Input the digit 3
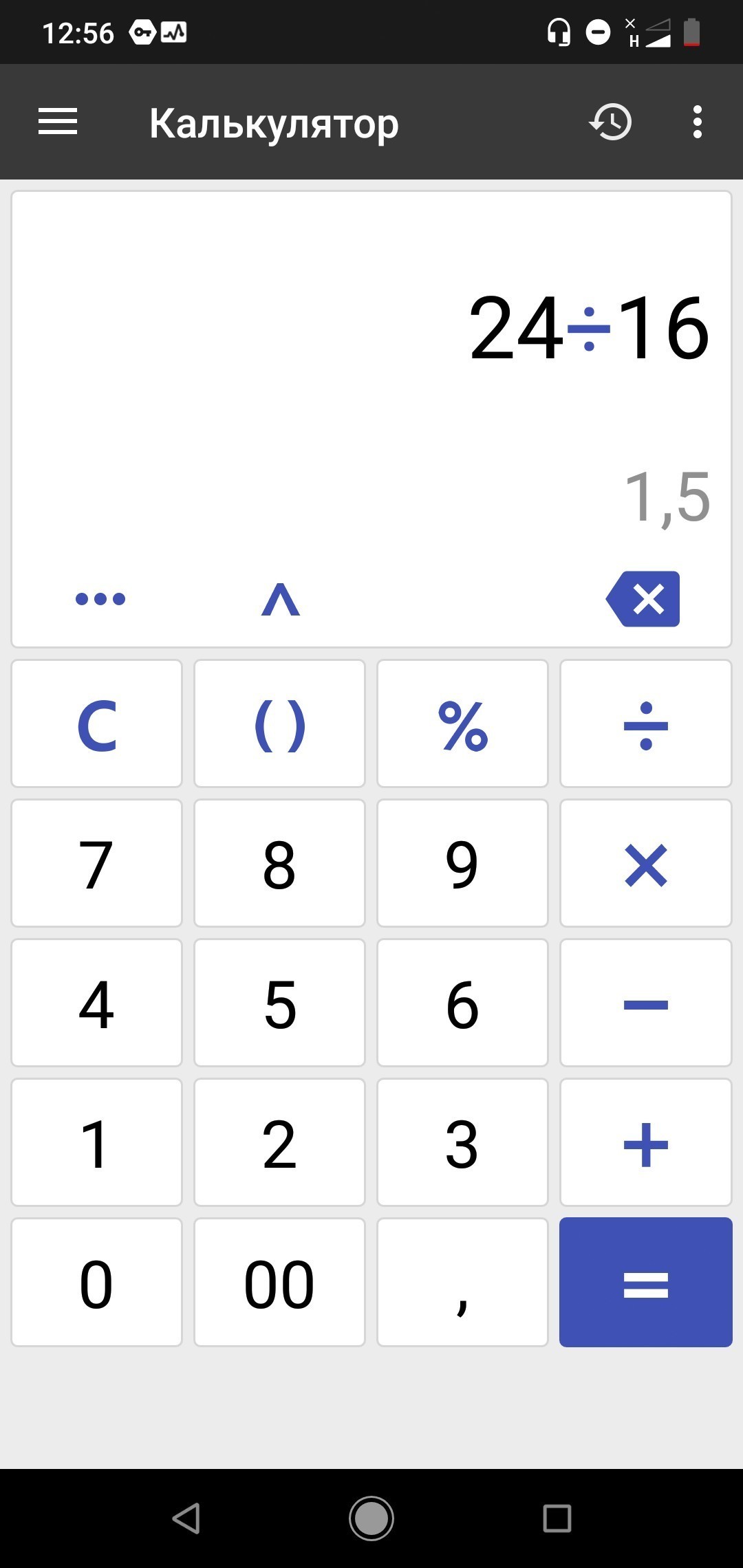The image size is (743, 1568). [462, 1143]
